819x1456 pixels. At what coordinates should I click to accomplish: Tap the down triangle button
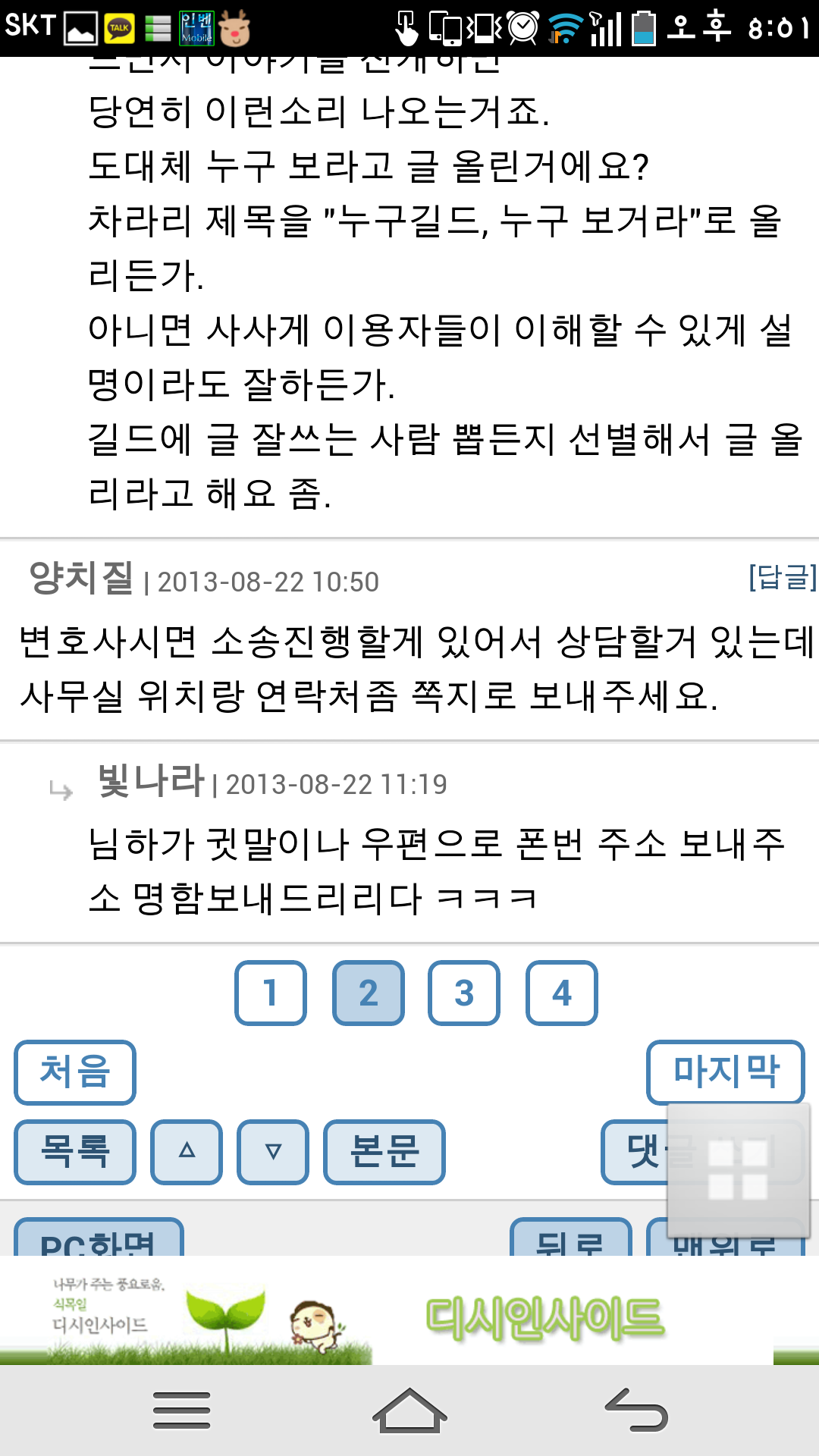pos(273,1152)
